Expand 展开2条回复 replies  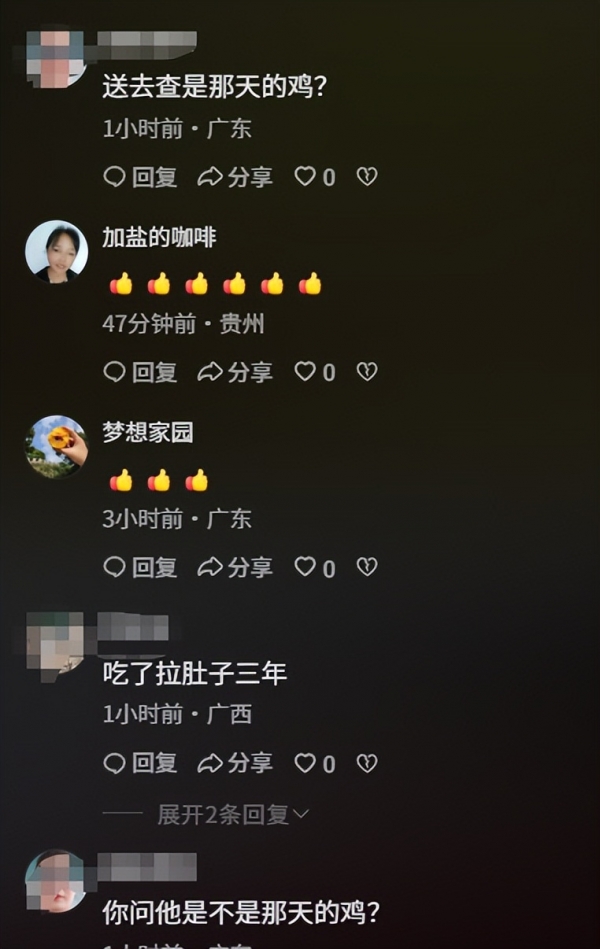(232, 814)
